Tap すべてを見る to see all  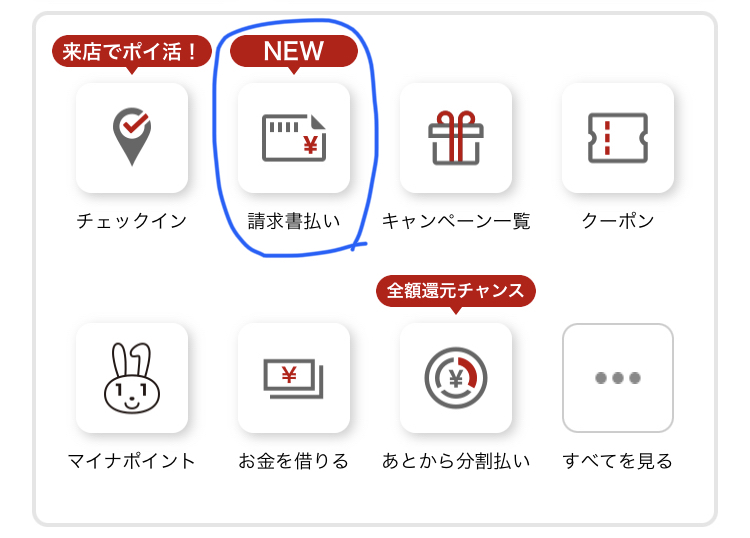tap(617, 378)
